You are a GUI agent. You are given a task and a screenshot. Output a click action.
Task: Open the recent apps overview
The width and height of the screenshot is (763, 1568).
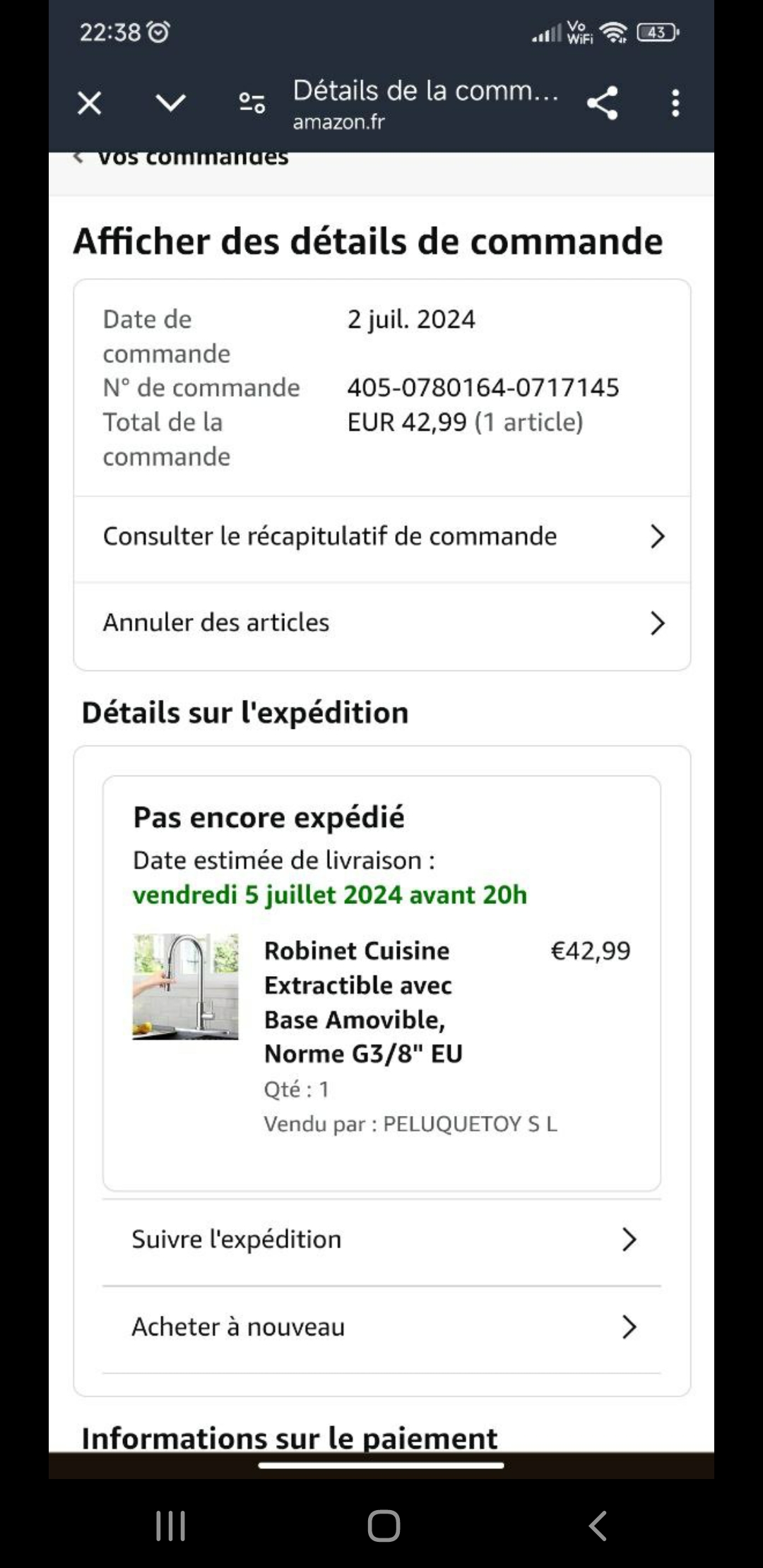(x=170, y=1526)
